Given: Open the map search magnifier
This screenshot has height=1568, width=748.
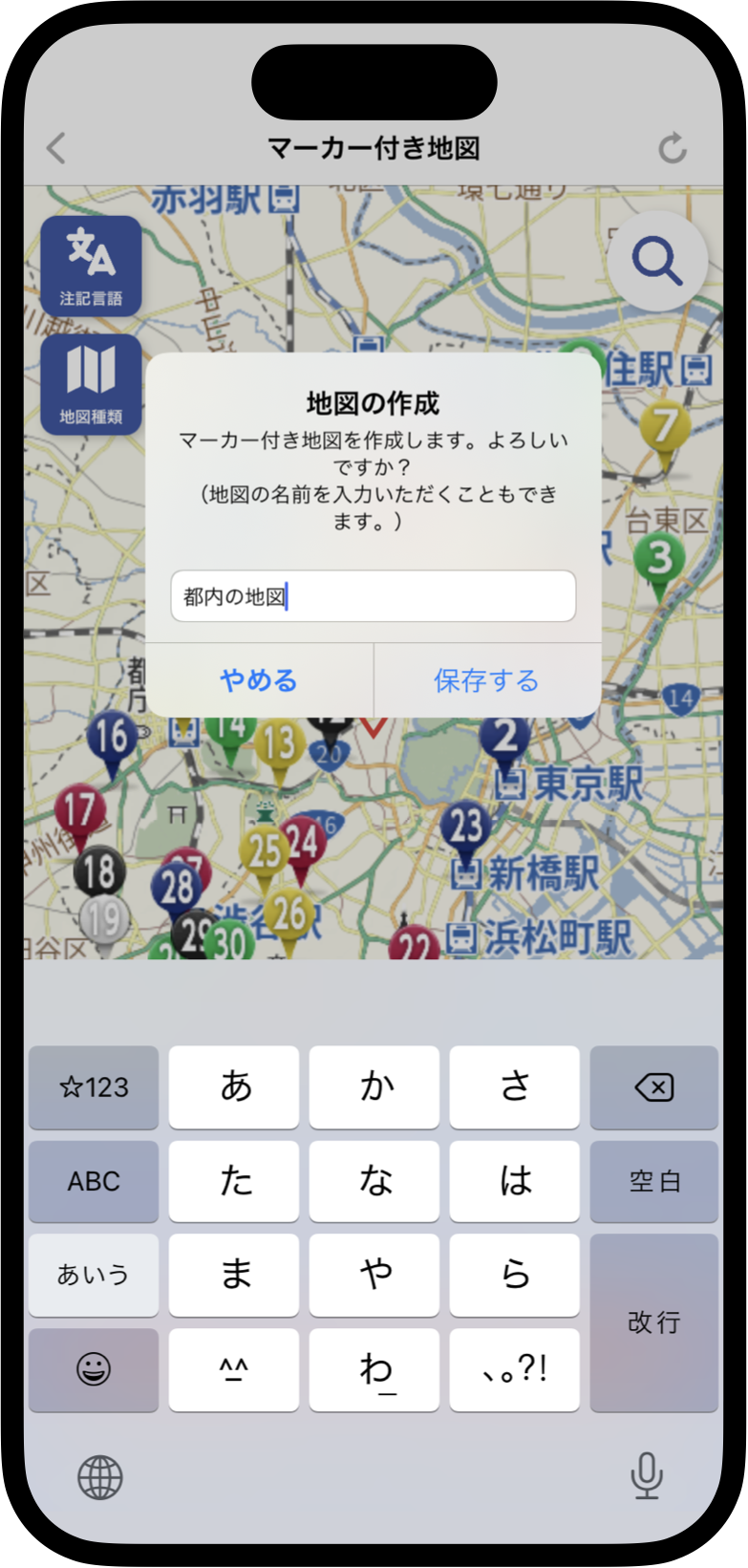Looking at the screenshot, I should [x=657, y=260].
